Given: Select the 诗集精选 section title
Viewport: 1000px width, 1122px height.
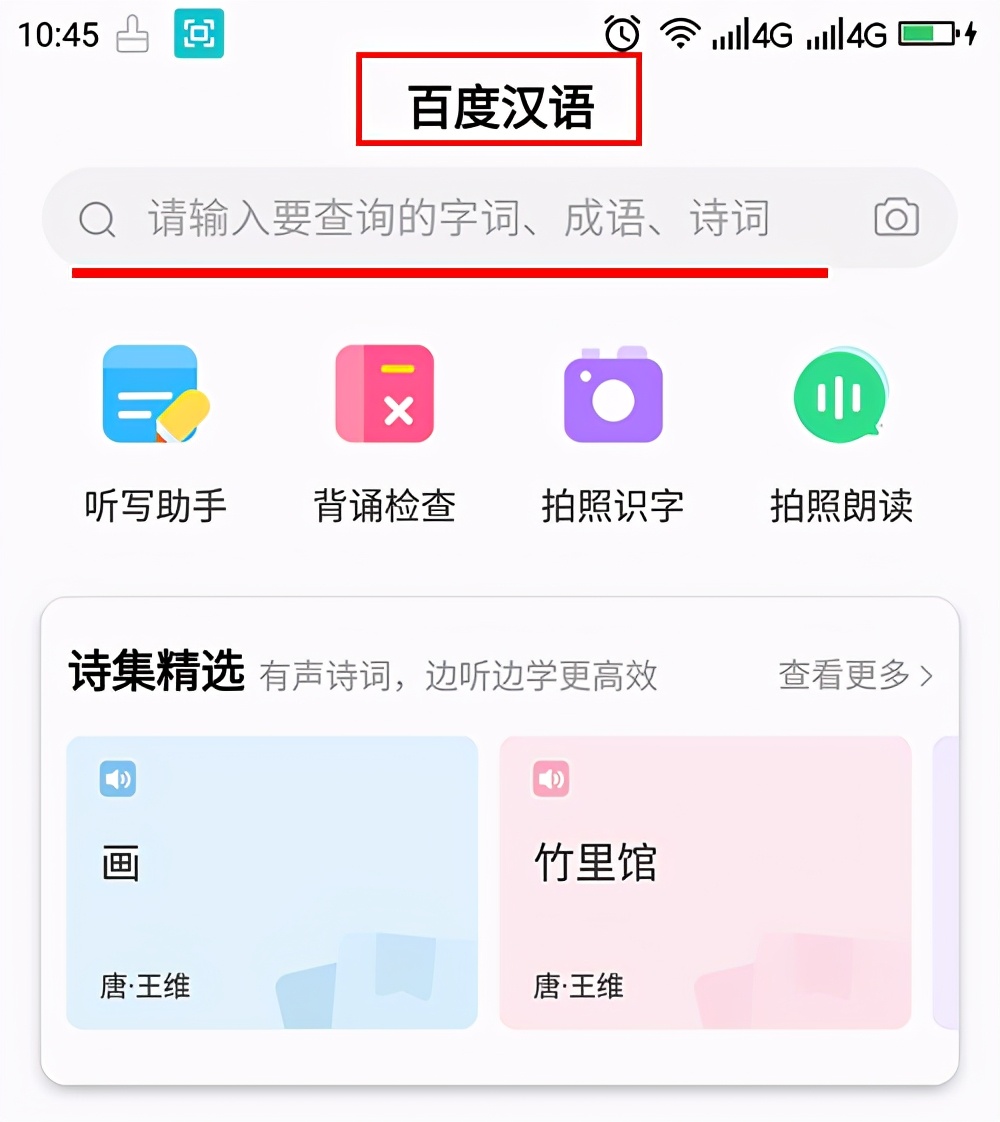Looking at the screenshot, I should [x=157, y=673].
